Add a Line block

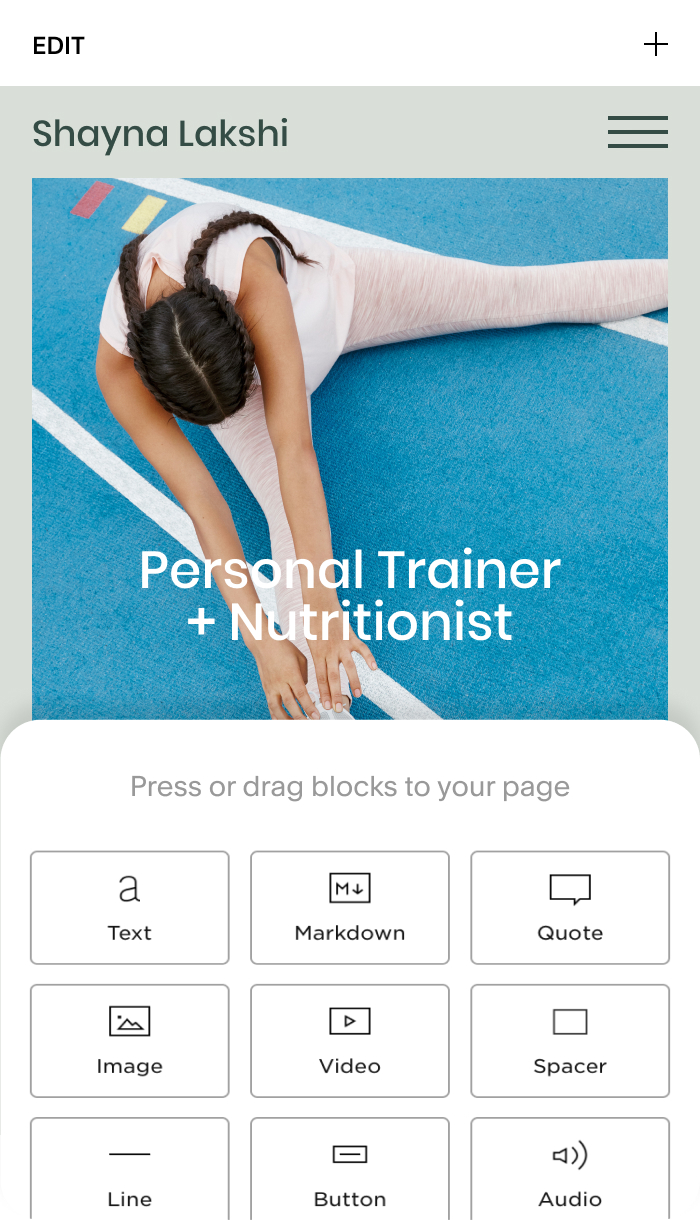click(130, 1172)
